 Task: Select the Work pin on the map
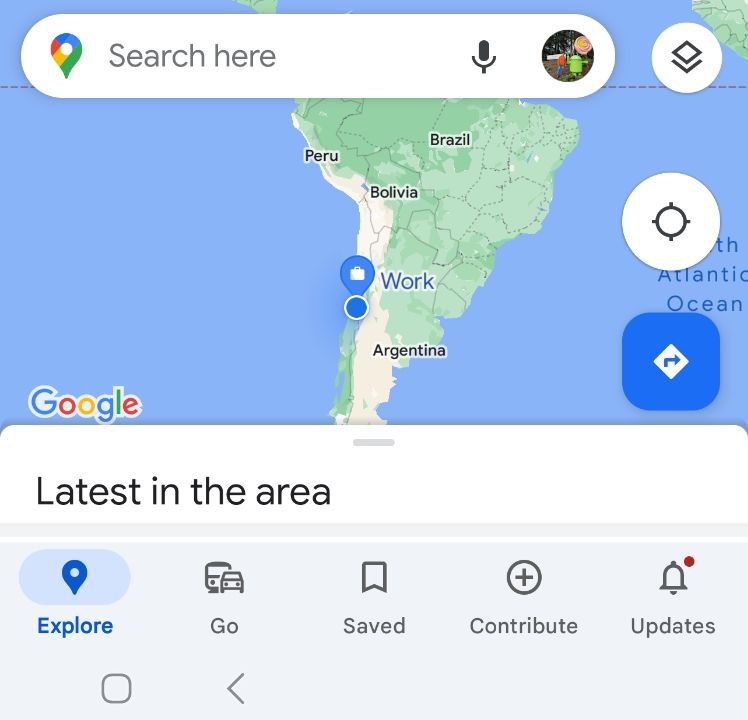[x=357, y=273]
